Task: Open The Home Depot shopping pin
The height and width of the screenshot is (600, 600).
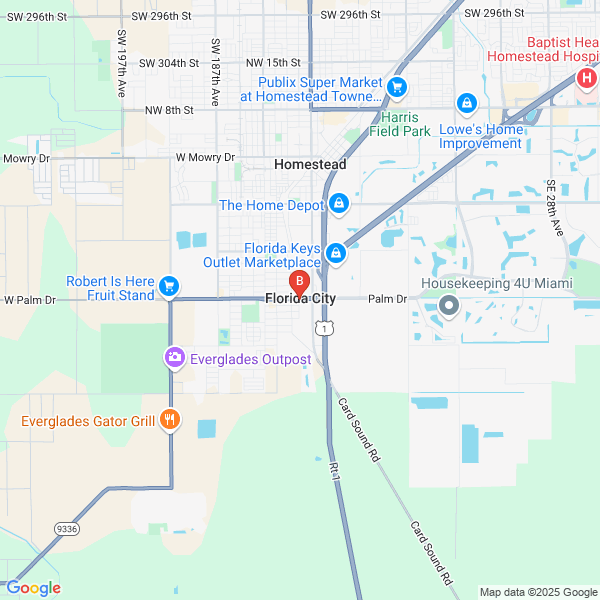Action: point(339,205)
